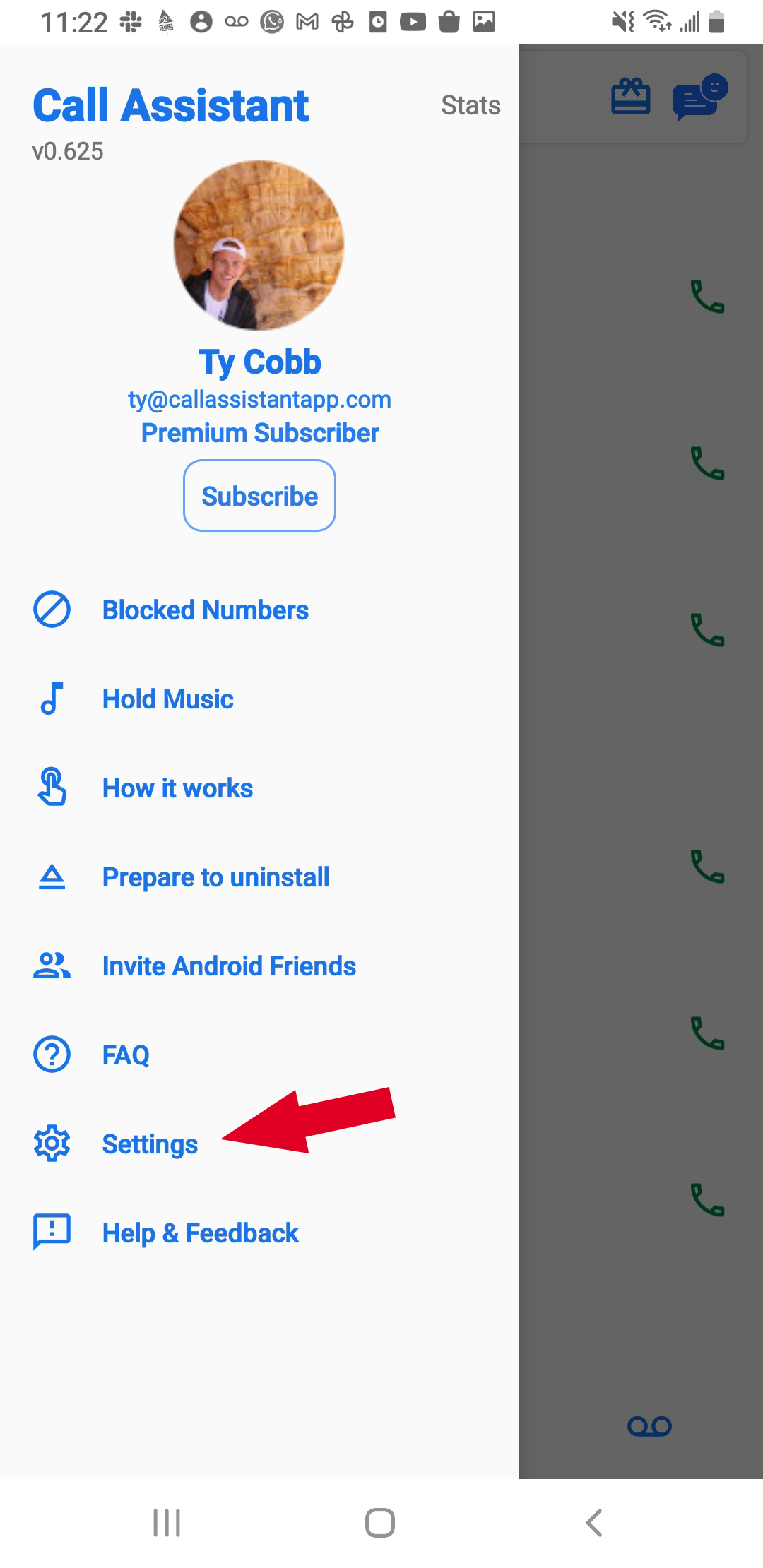
Task: Open Blocked Numbers
Action: (205, 610)
